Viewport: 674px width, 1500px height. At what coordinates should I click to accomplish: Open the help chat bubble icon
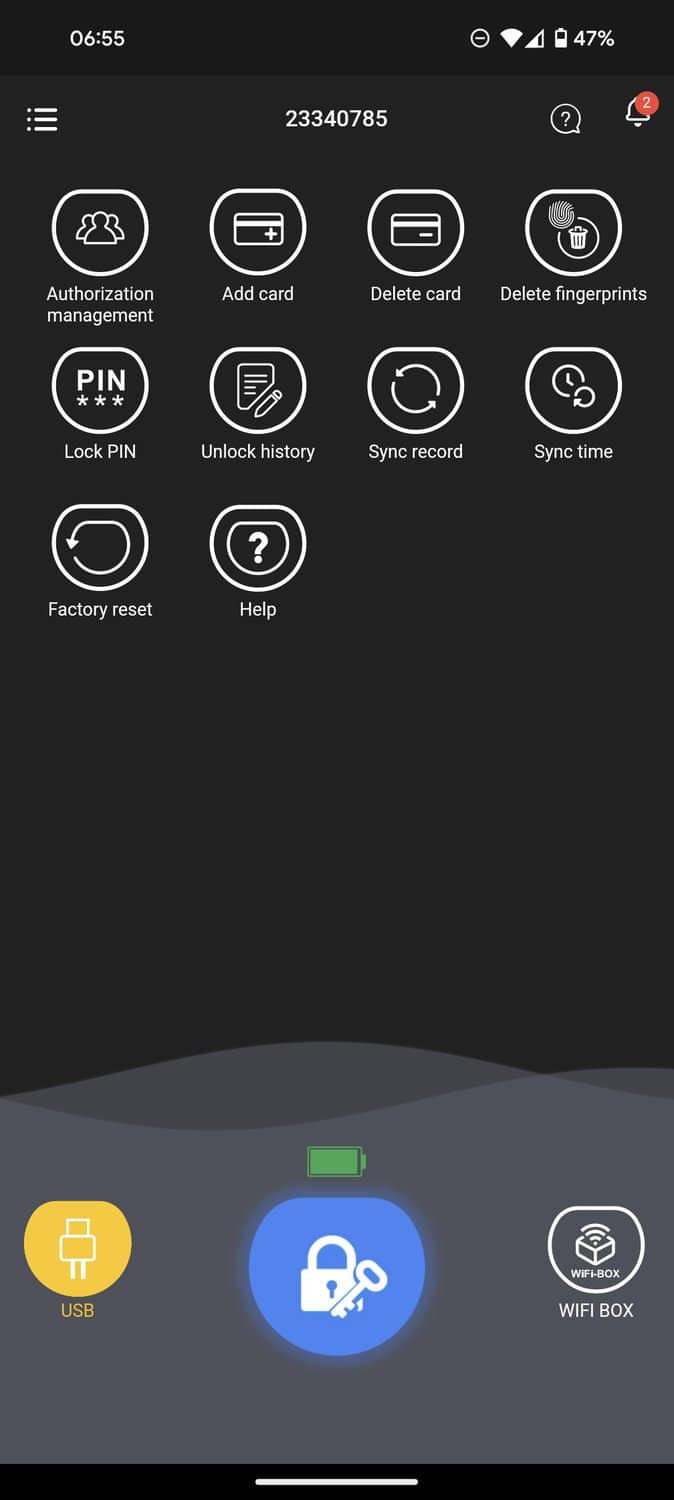coord(565,119)
